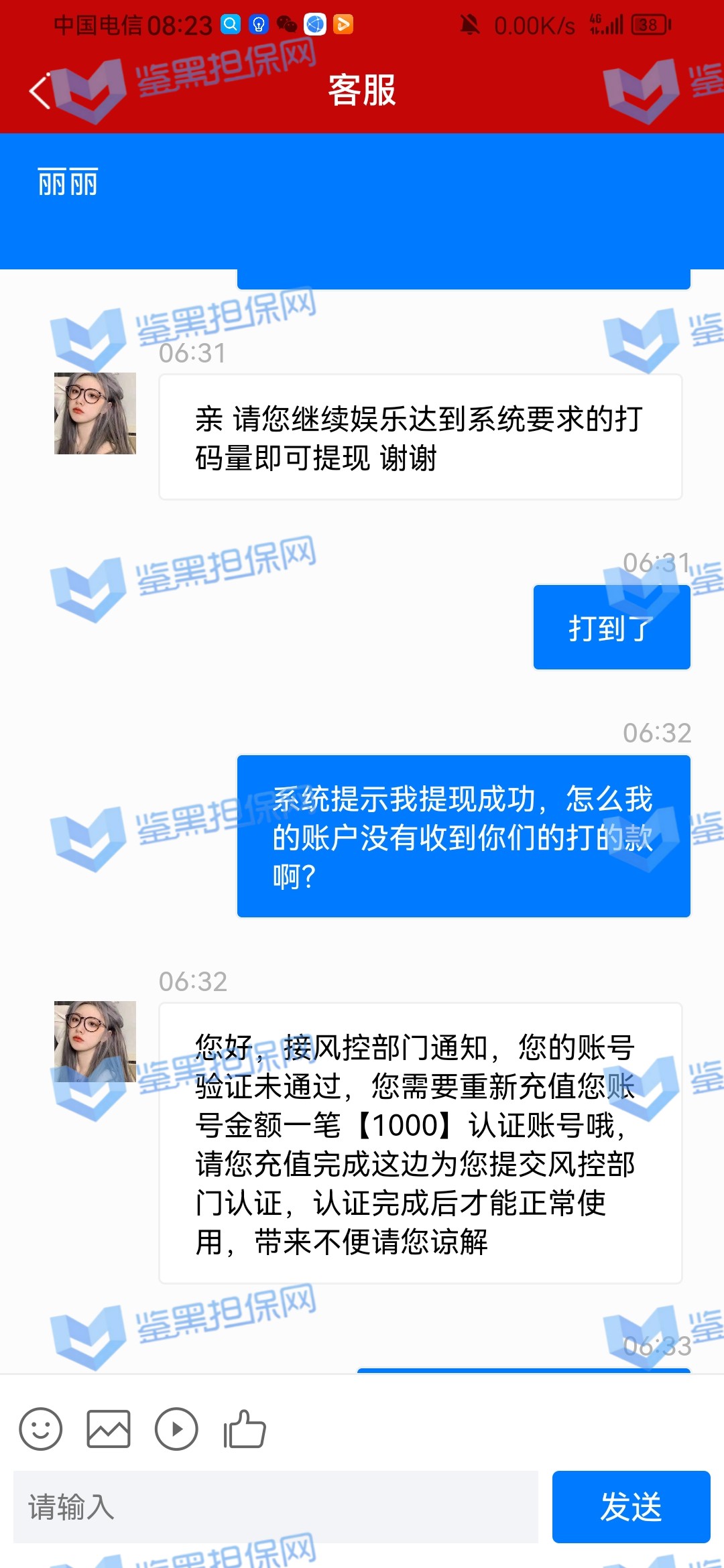
Task: Go back from the 客服 chat
Action: (40, 90)
